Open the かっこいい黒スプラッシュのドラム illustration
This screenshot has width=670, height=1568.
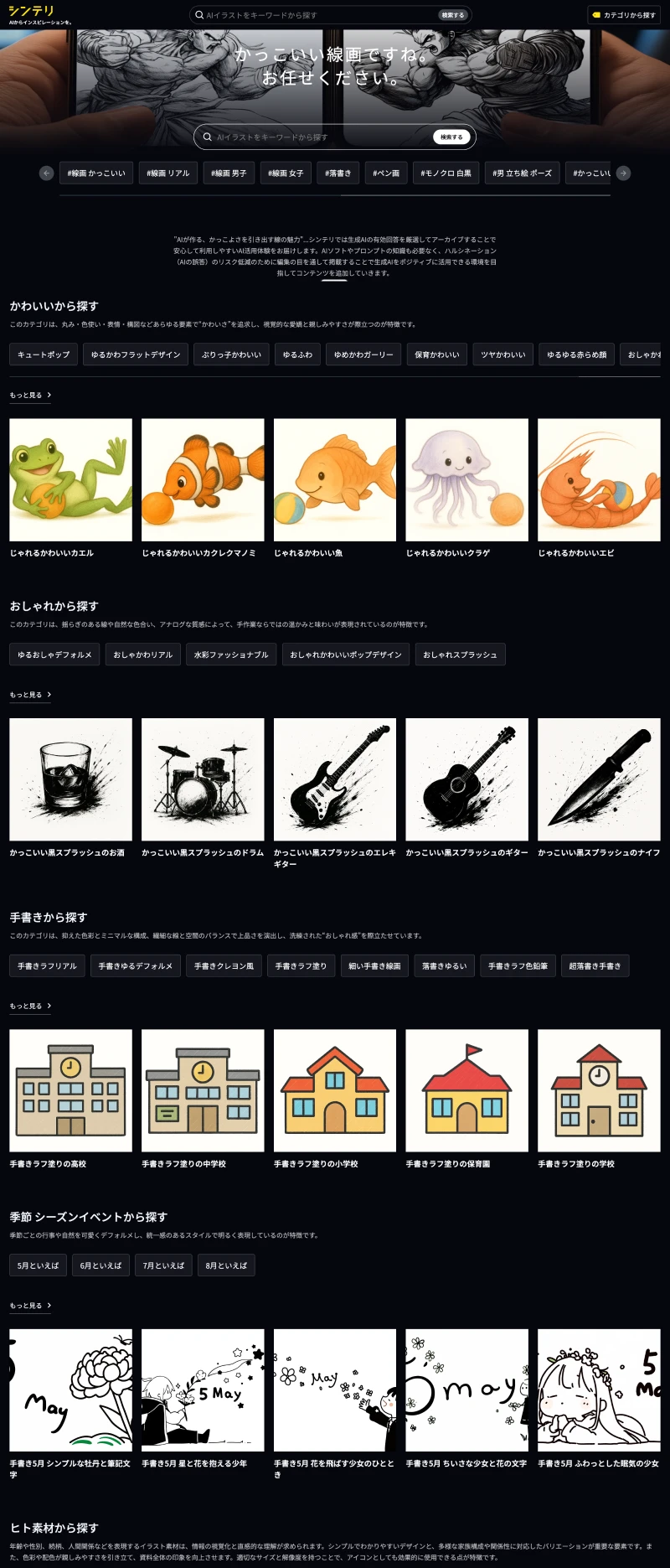pyautogui.click(x=203, y=779)
